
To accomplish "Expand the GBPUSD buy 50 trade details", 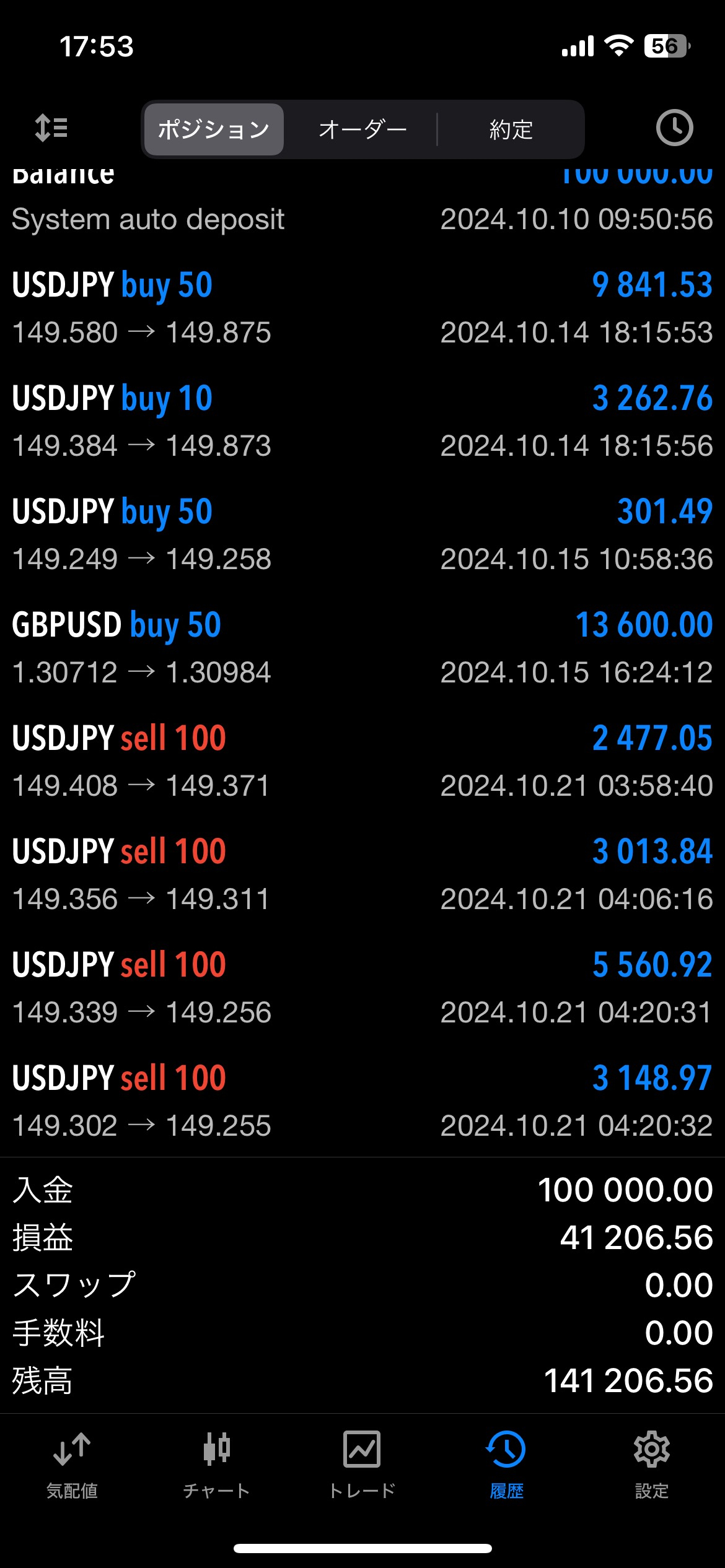I will point(362,648).
